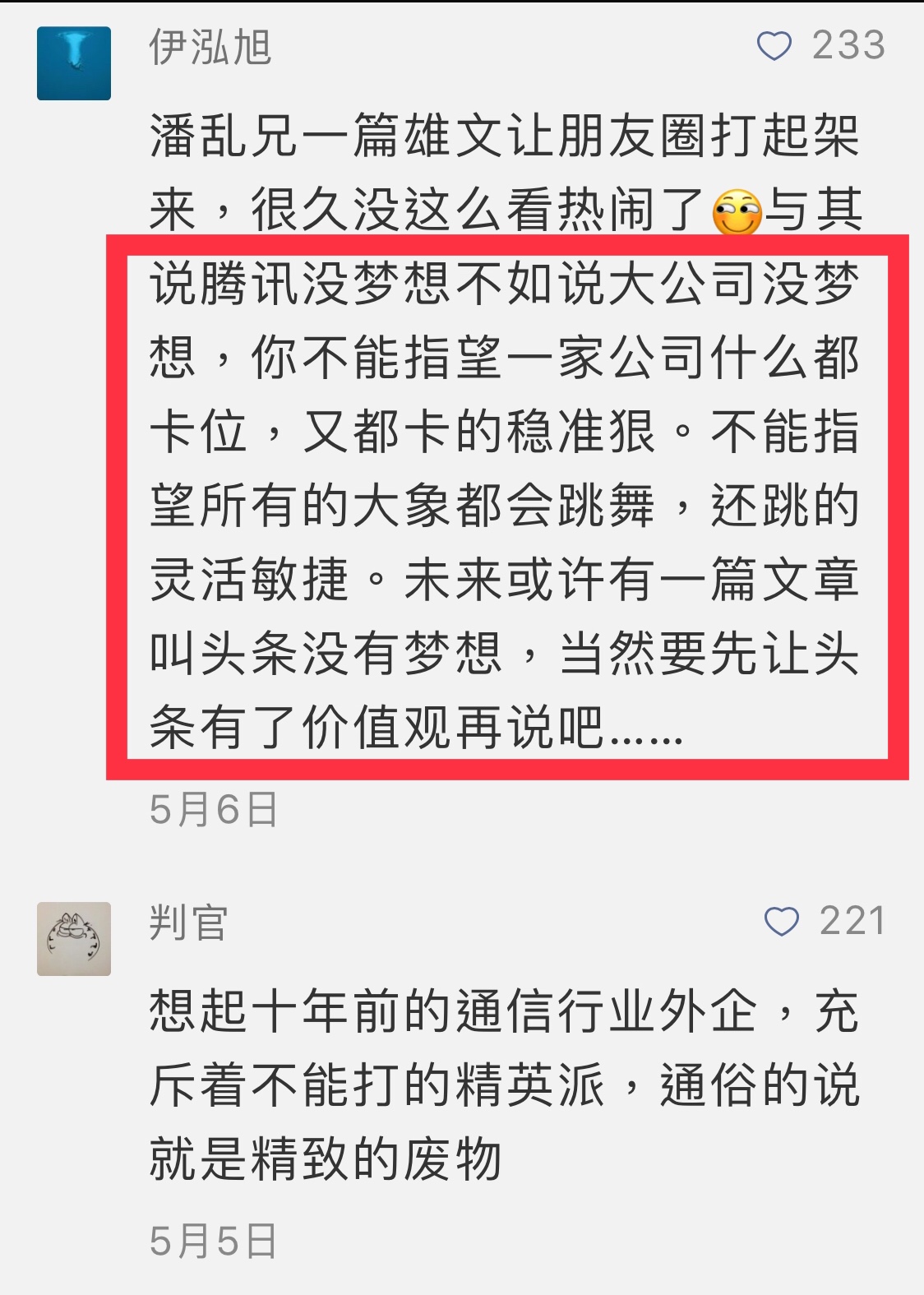Open 伊泓旭's profile avatar

(74, 63)
